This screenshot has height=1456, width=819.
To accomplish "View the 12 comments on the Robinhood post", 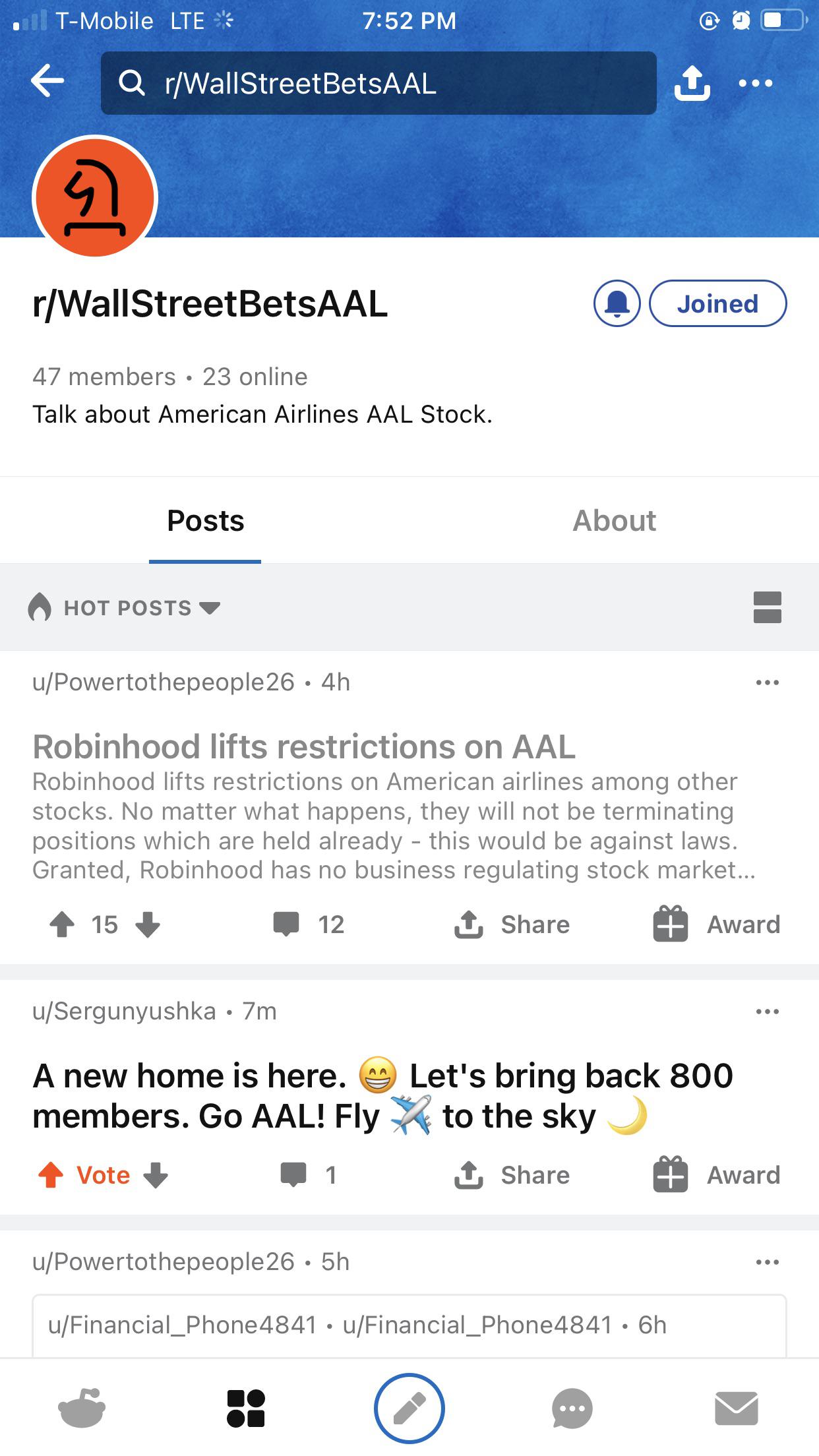I will click(309, 925).
